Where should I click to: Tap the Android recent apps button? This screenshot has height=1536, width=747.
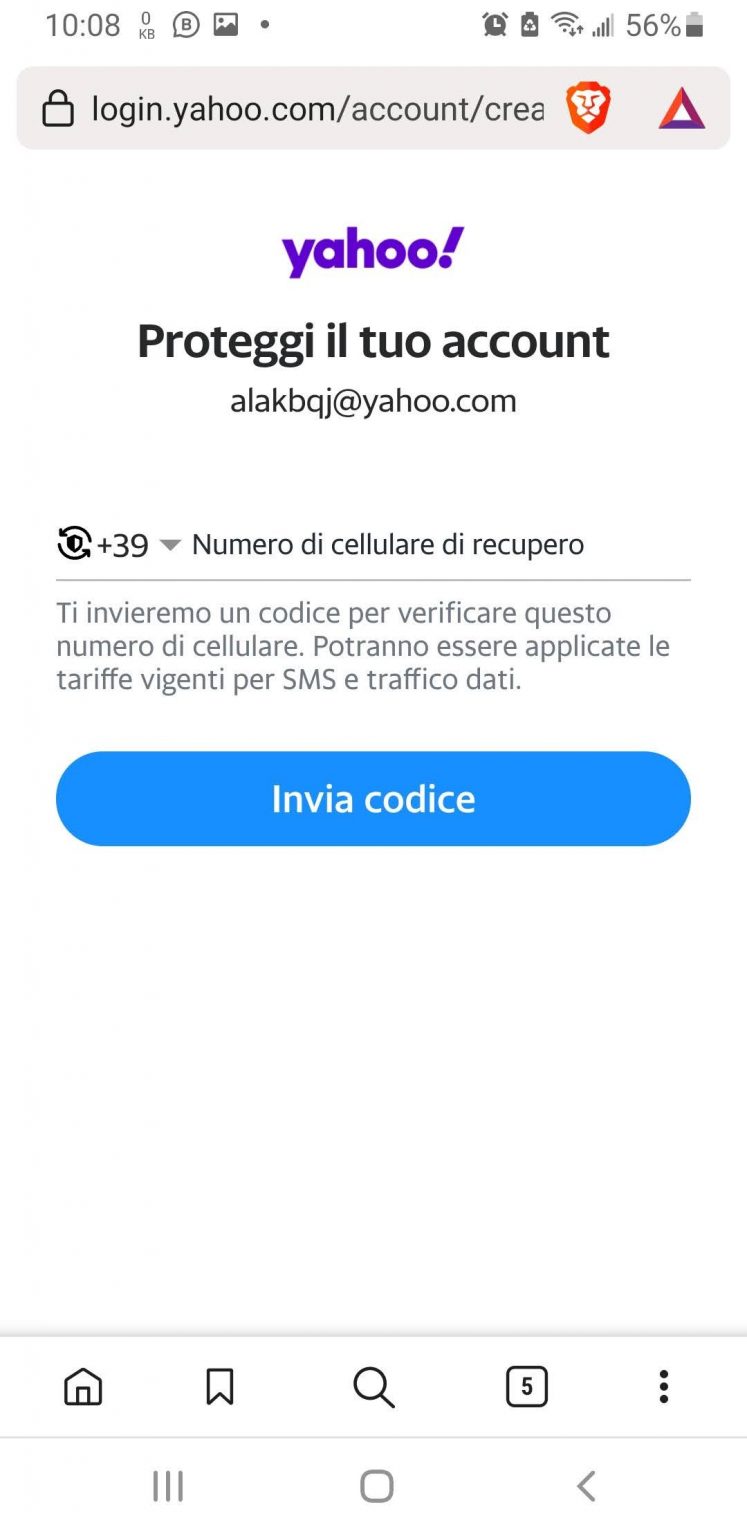coord(167,1486)
